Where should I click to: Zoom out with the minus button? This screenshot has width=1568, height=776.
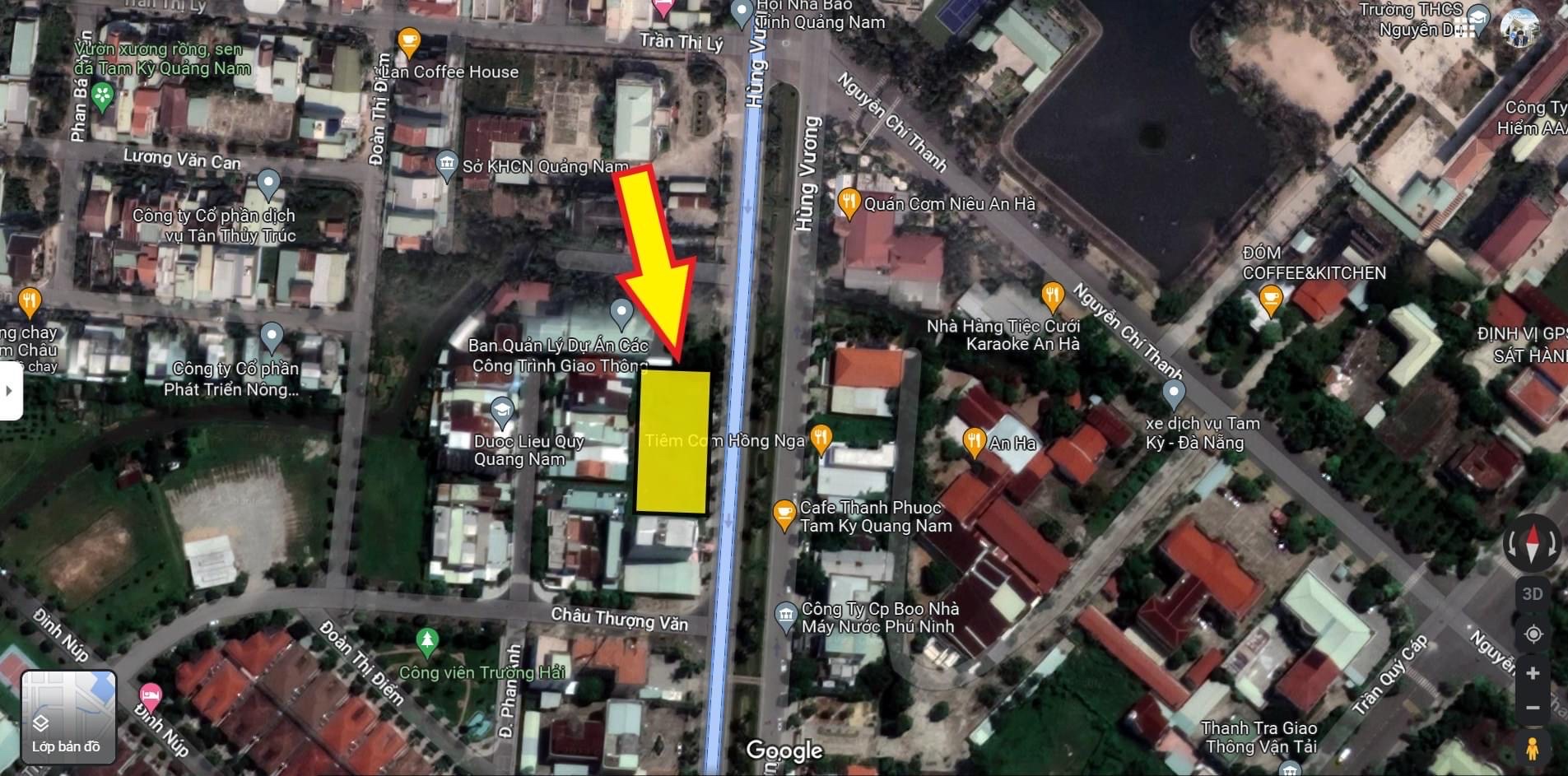click(x=1532, y=708)
